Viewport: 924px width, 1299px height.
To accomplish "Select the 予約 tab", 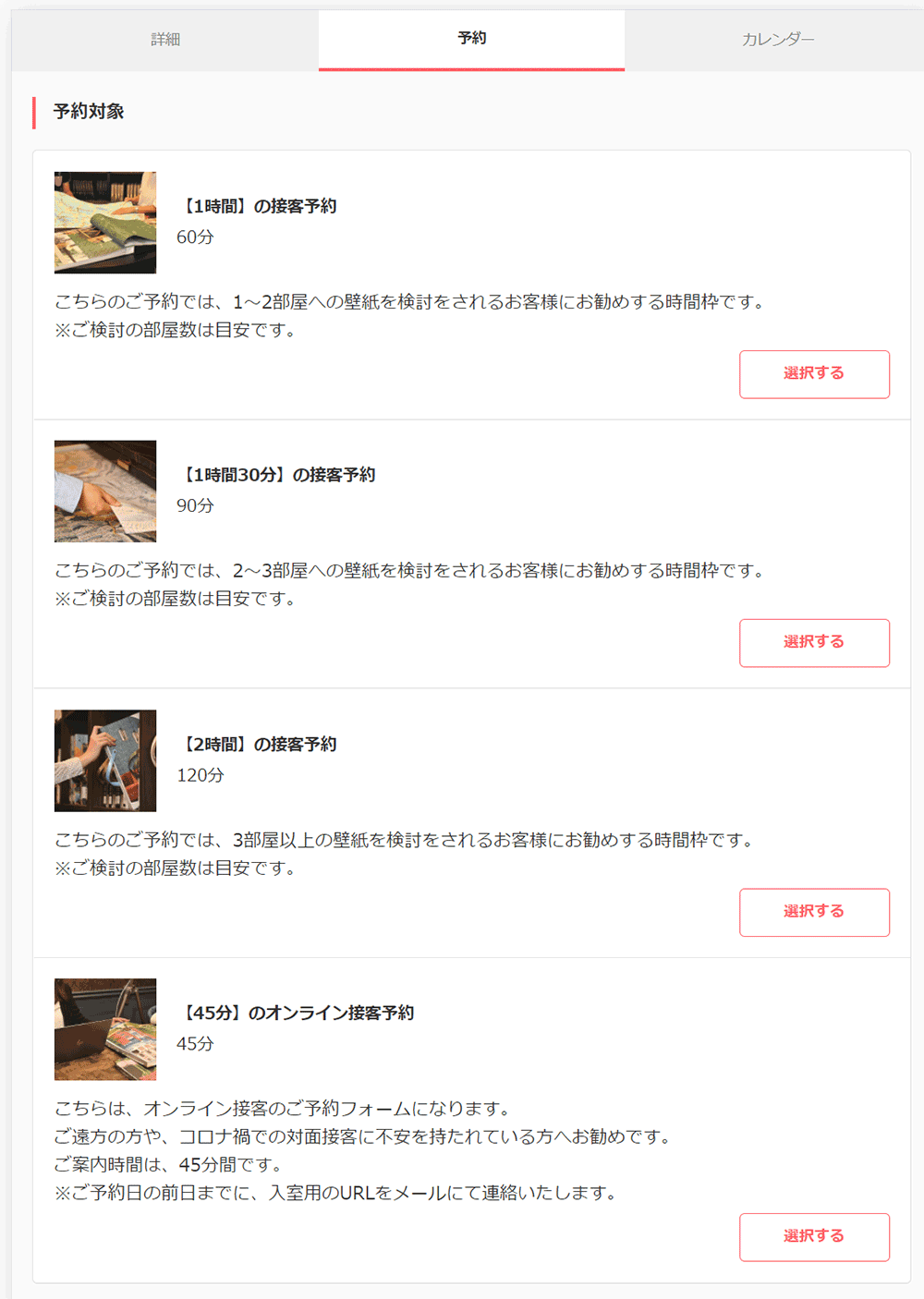I will [x=471, y=39].
